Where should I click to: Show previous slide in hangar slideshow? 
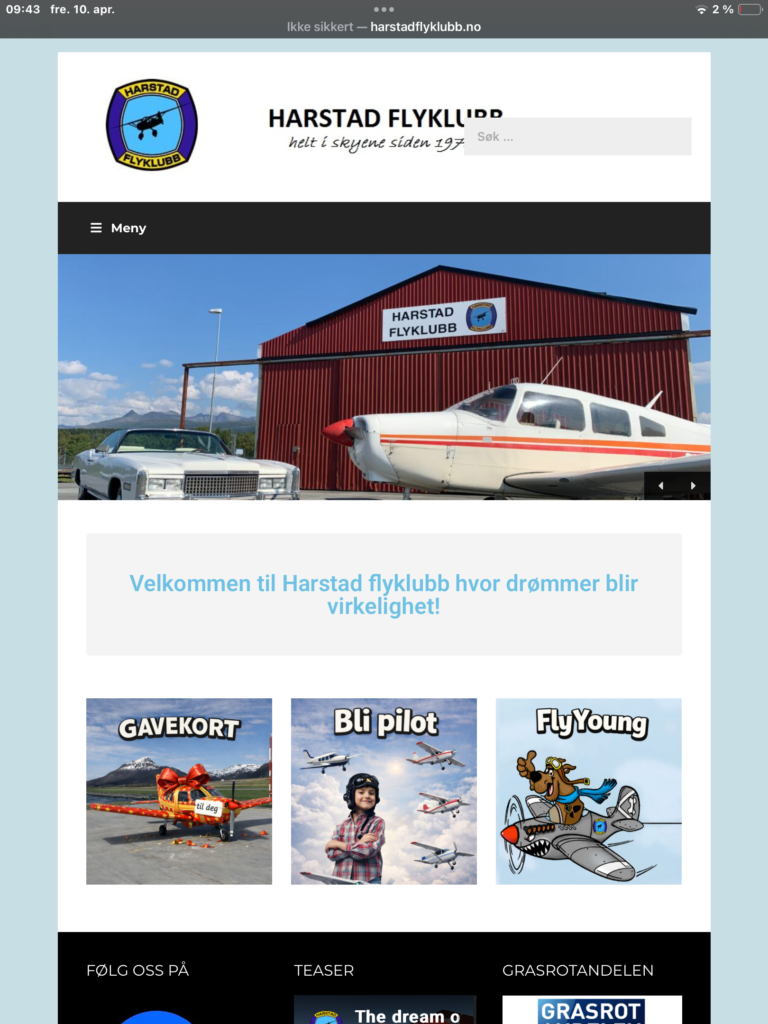point(660,486)
